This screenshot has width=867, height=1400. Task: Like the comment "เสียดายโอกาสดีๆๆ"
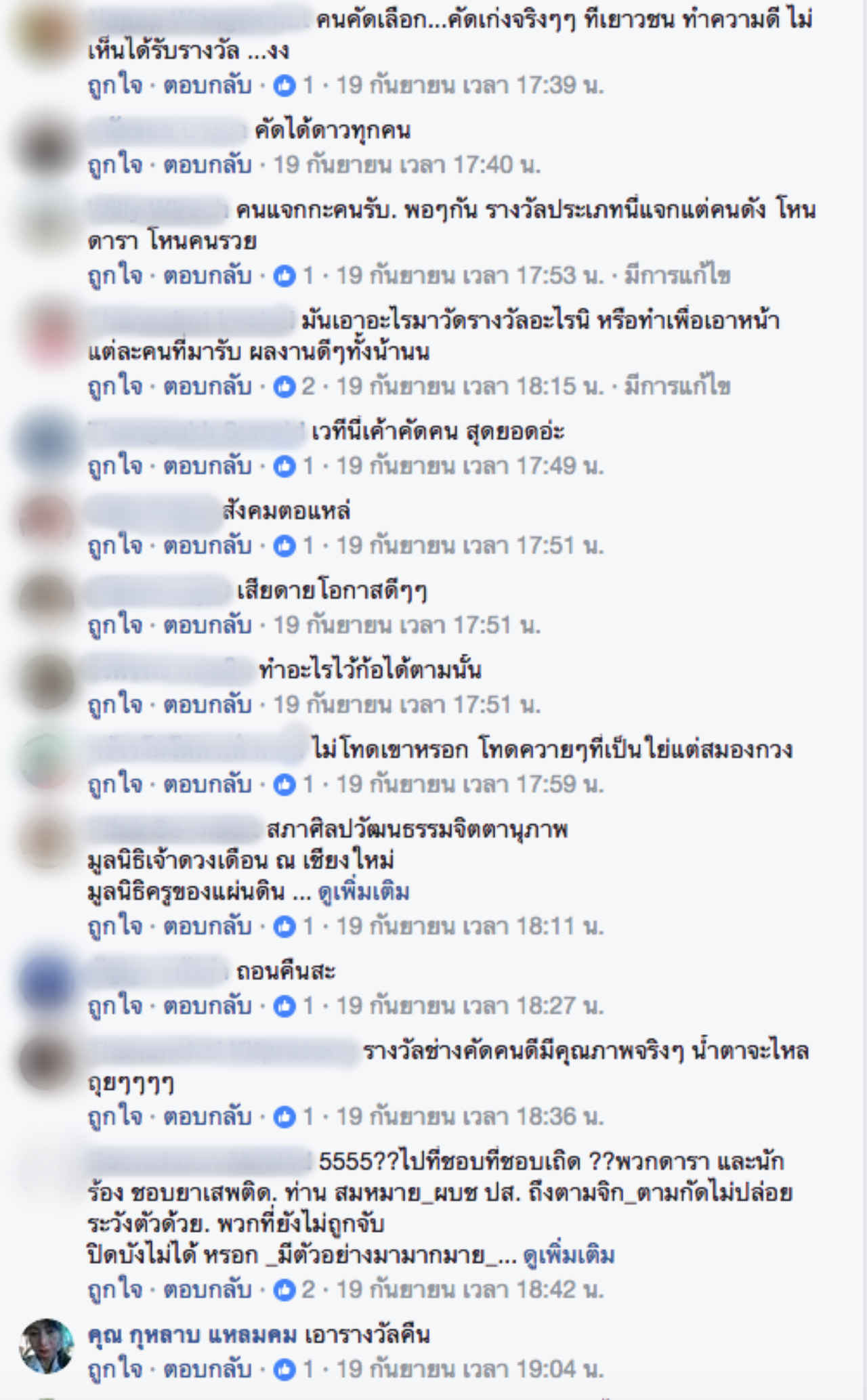(115, 625)
